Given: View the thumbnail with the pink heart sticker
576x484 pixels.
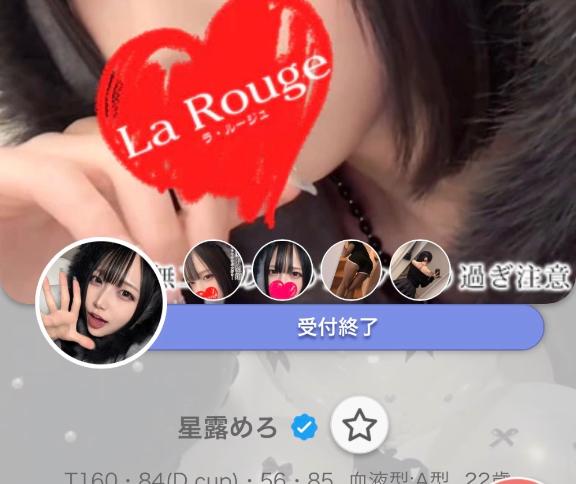Looking at the screenshot, I should pyautogui.click(x=283, y=270).
